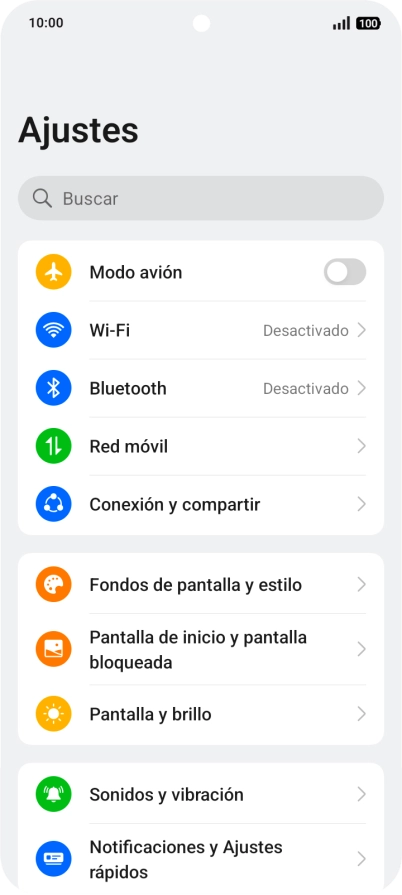
Task: Go to Sonidos y vibración
Action: [x=201, y=794]
